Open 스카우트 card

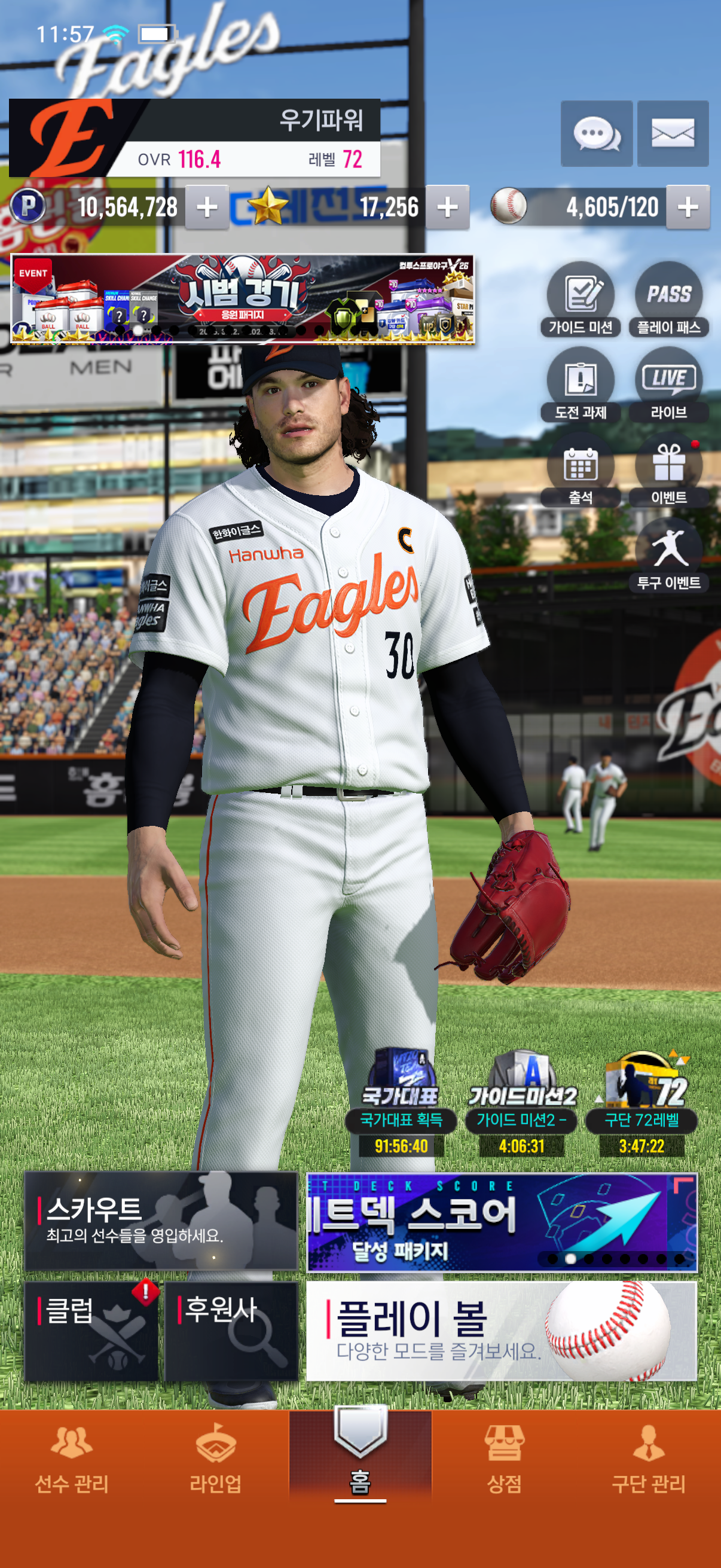coord(161,1221)
